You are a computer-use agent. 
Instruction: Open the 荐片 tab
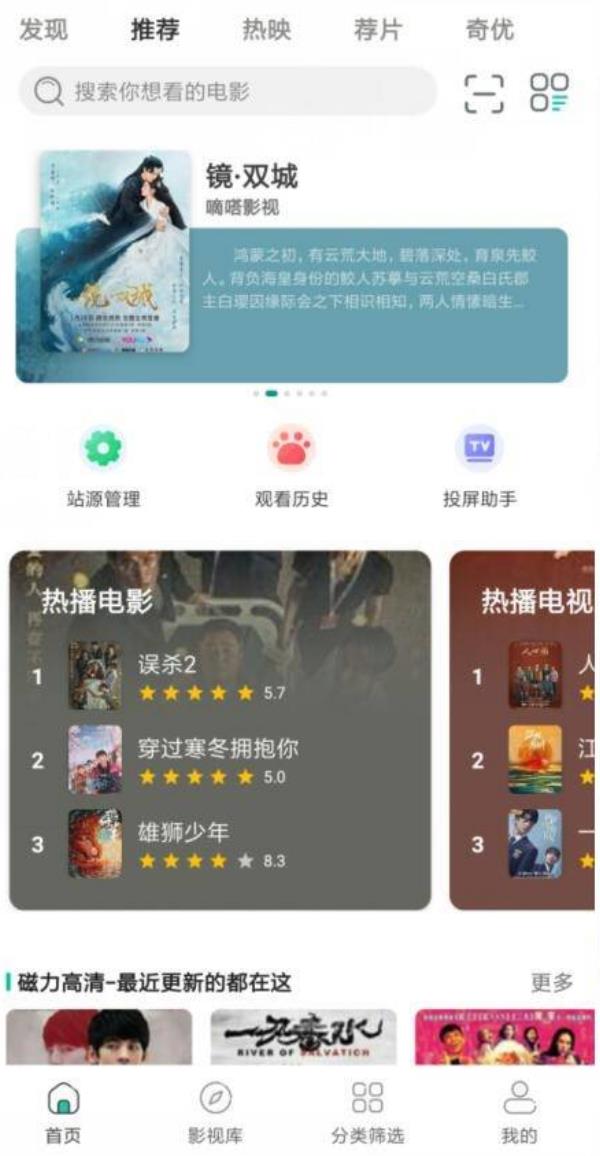(377, 30)
